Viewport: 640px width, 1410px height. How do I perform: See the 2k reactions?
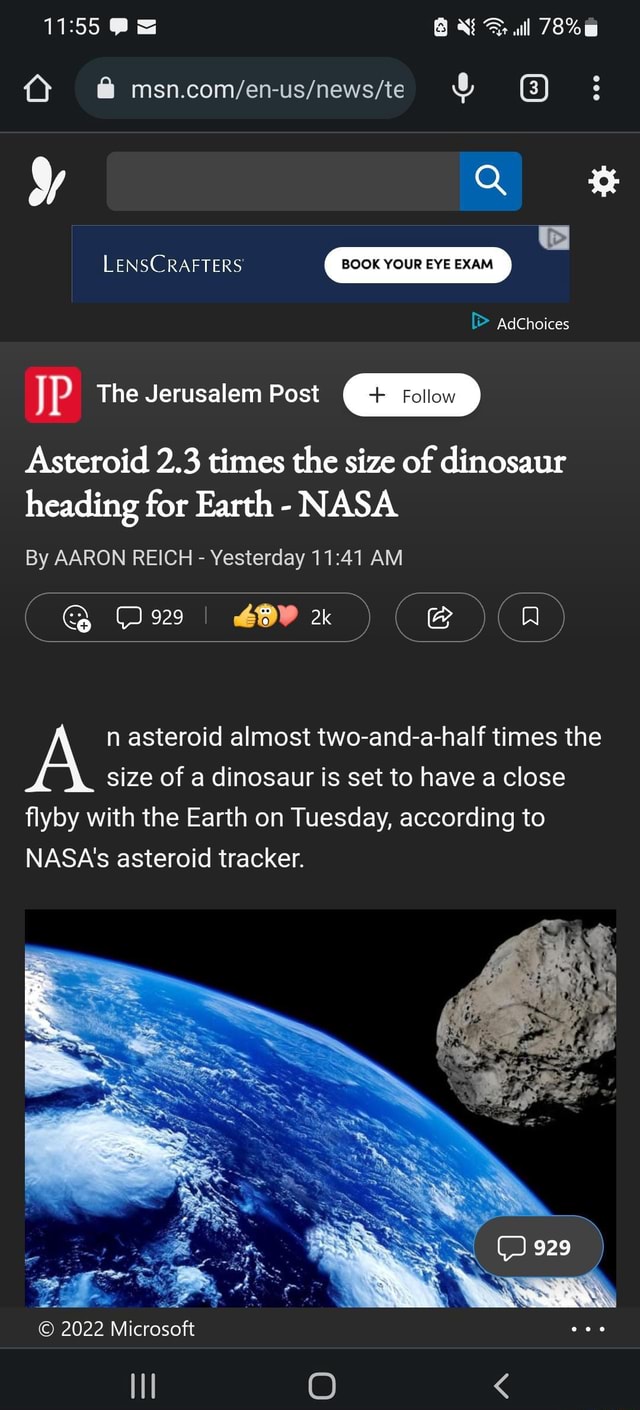click(x=283, y=618)
